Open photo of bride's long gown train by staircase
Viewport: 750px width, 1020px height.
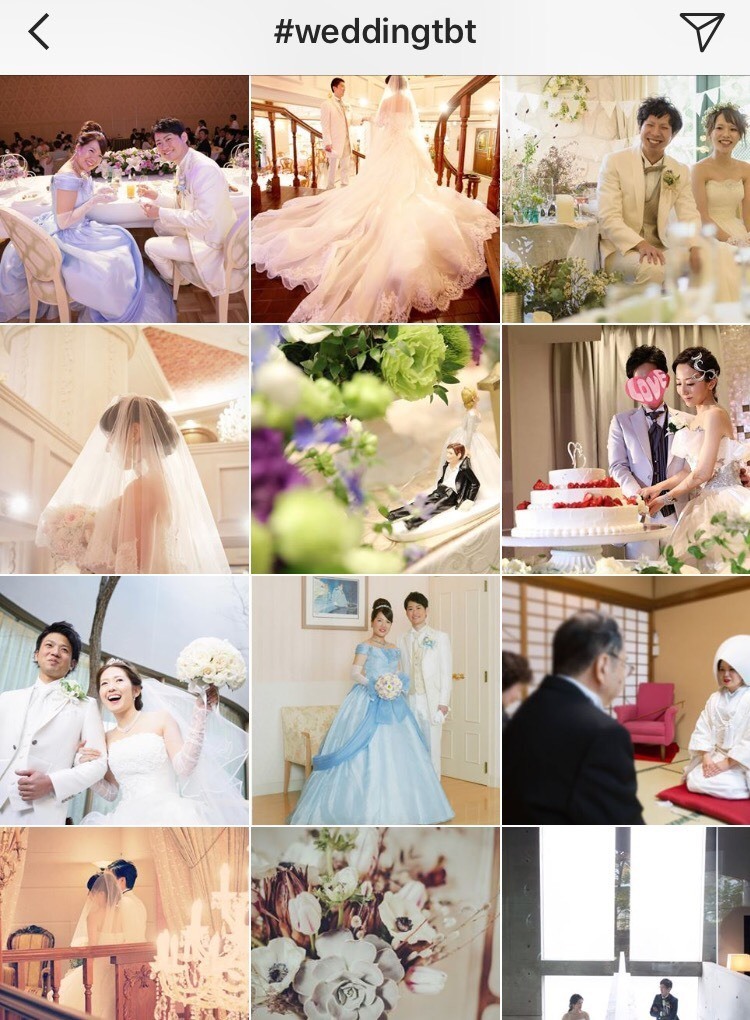(x=375, y=198)
